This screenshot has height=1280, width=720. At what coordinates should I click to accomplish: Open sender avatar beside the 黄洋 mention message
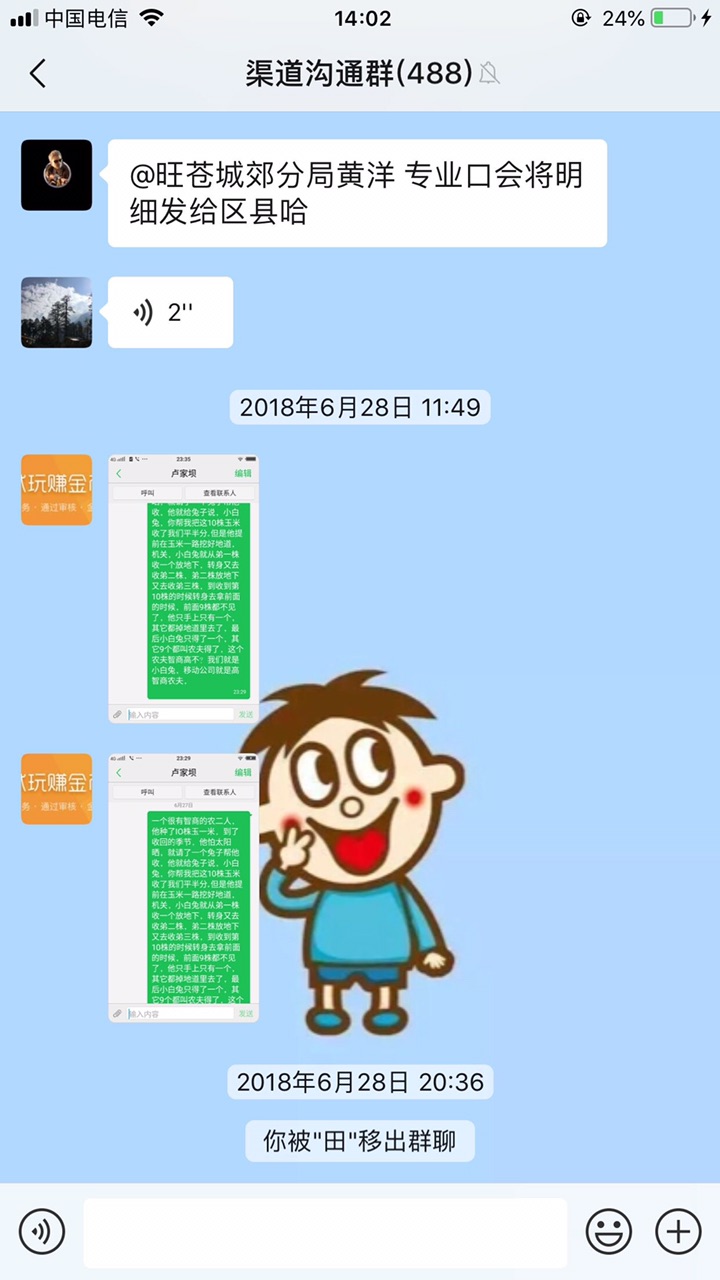point(56,175)
